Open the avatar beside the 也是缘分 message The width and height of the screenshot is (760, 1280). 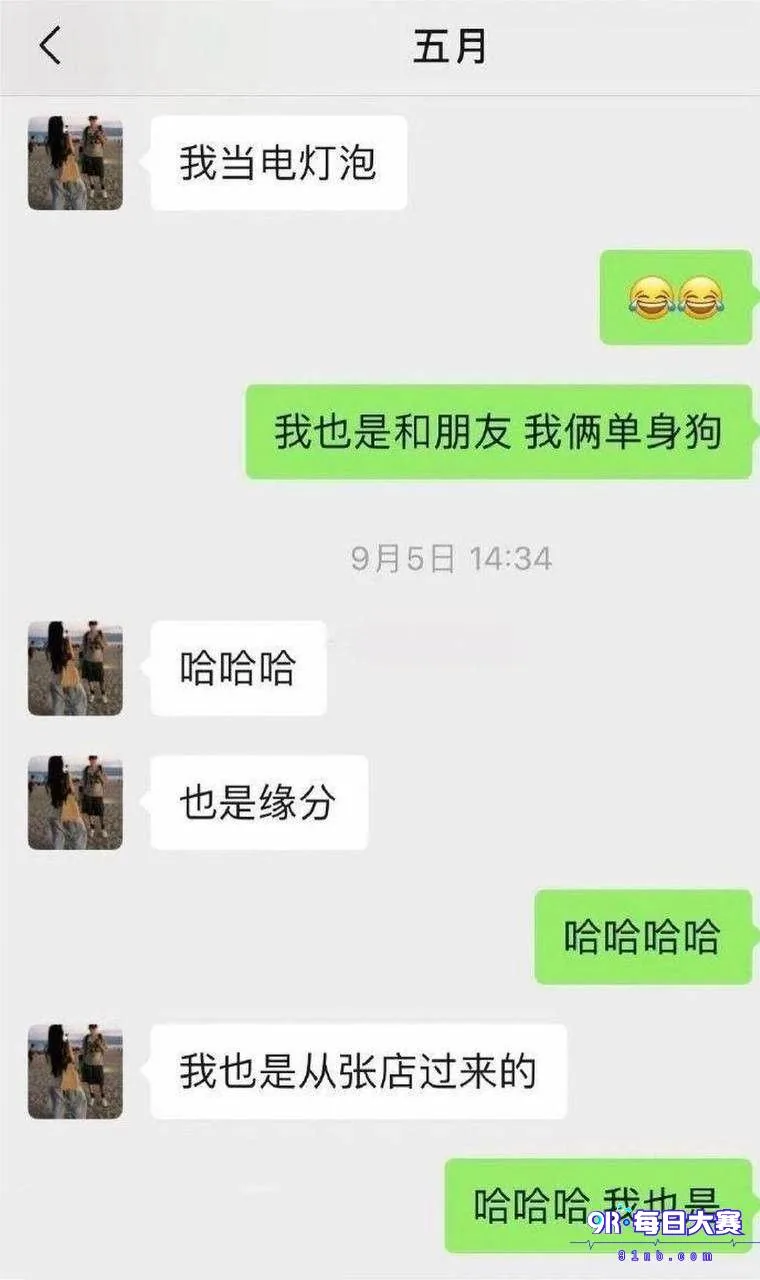(x=75, y=802)
